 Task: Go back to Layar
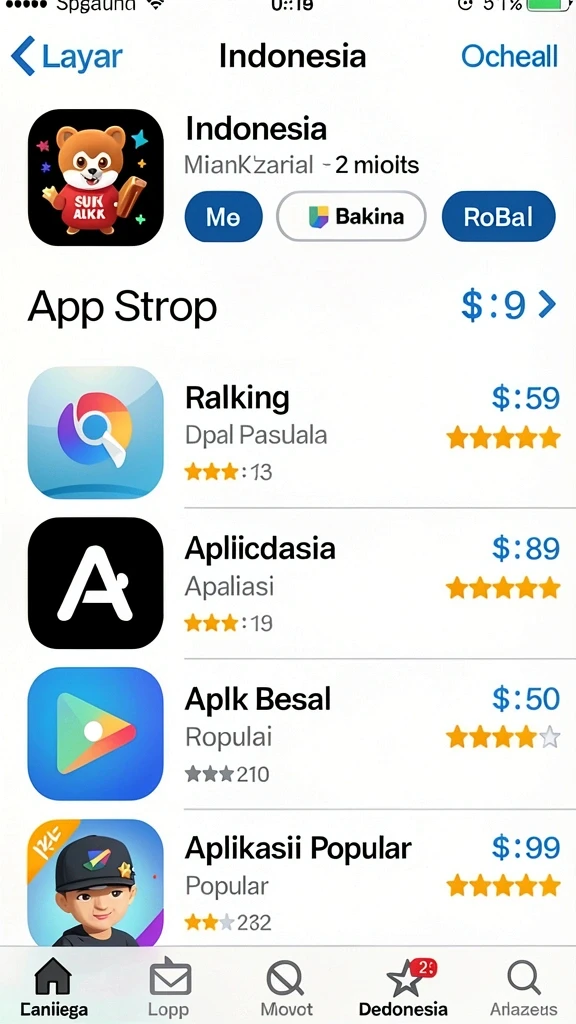coord(67,56)
